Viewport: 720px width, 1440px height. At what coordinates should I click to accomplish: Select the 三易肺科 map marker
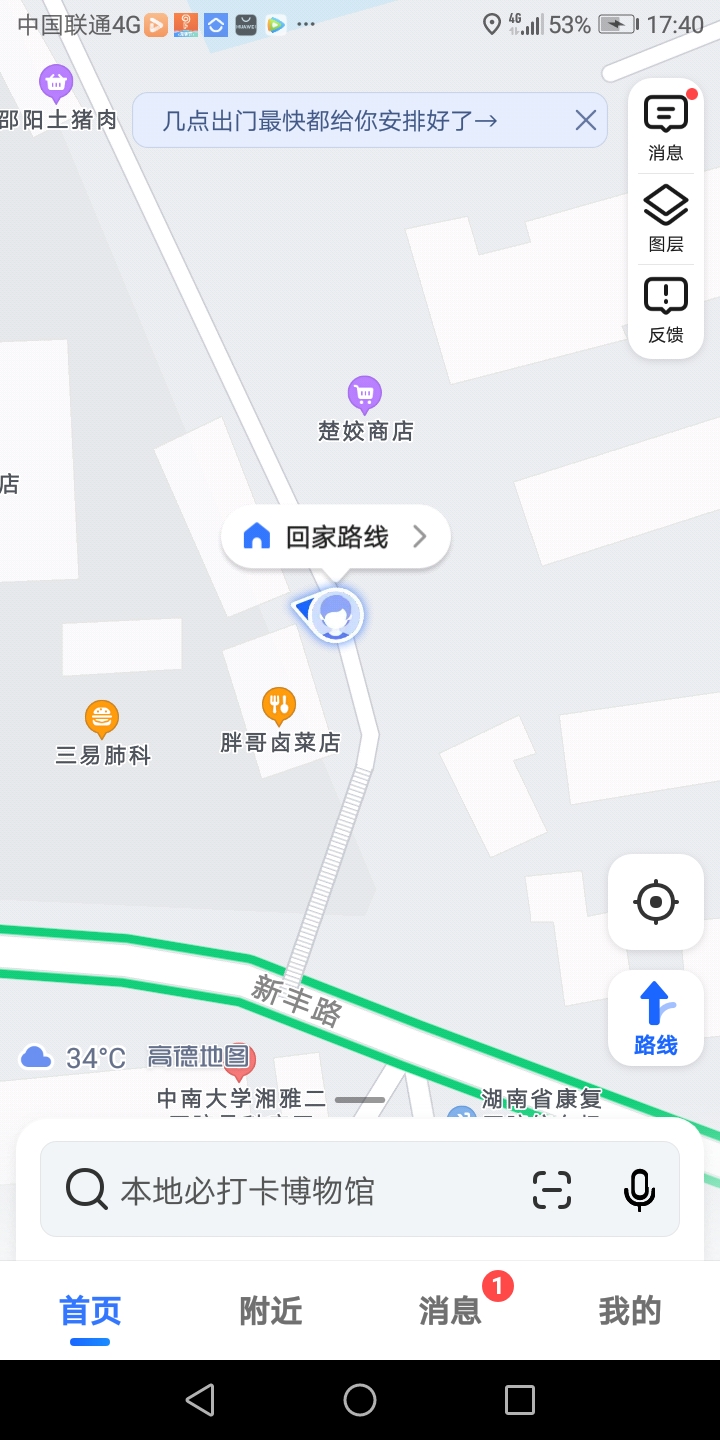101,719
